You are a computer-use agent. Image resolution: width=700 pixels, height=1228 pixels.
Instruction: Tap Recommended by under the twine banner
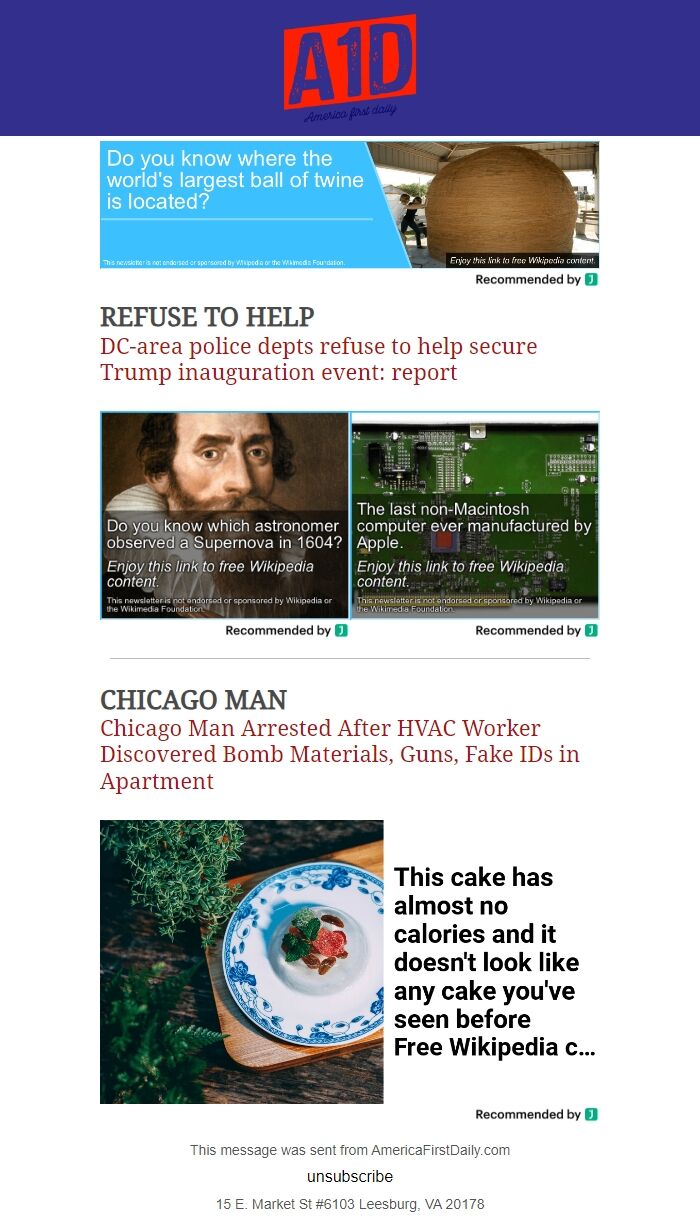point(536,279)
